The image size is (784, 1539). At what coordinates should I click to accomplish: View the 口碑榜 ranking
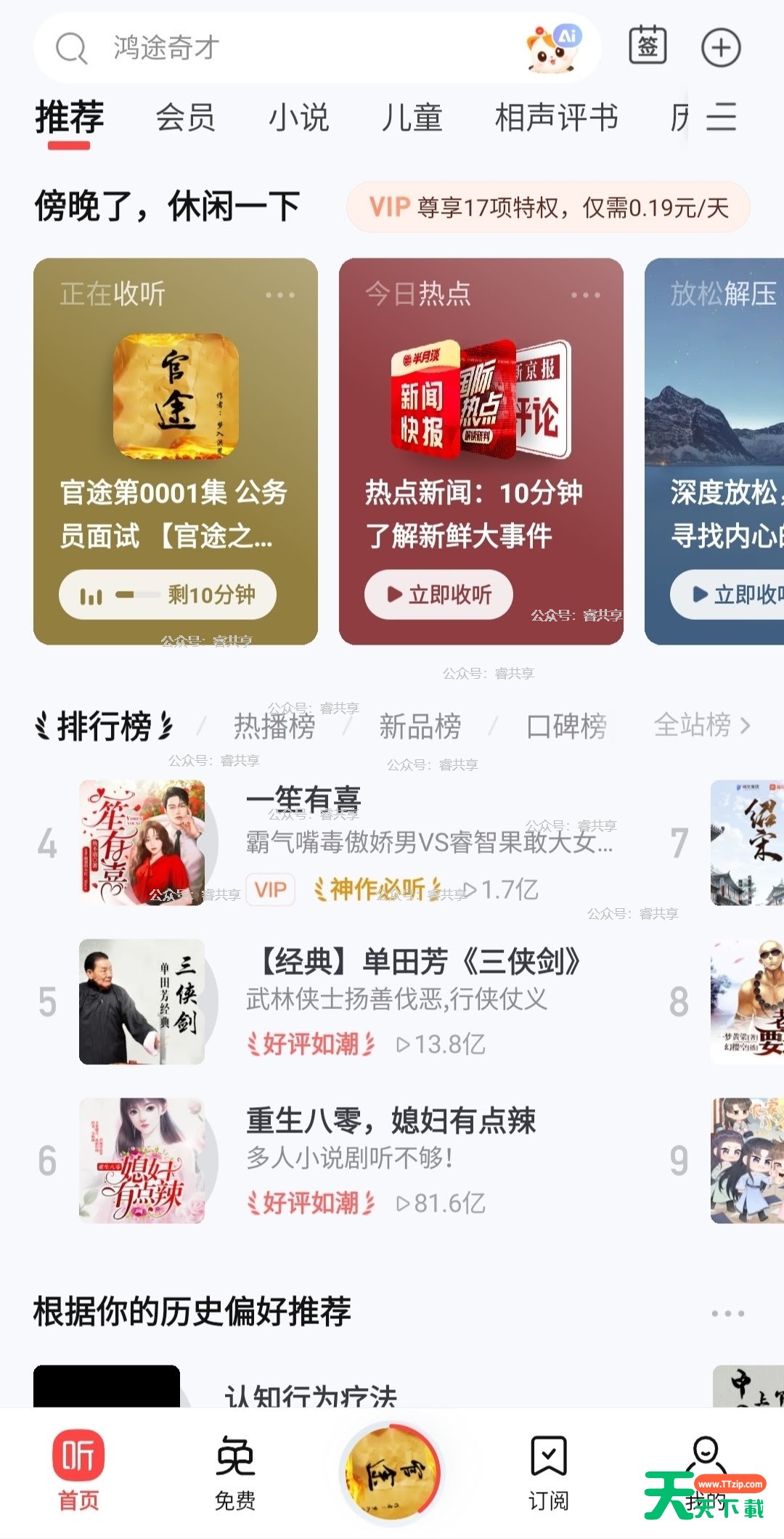pyautogui.click(x=566, y=725)
